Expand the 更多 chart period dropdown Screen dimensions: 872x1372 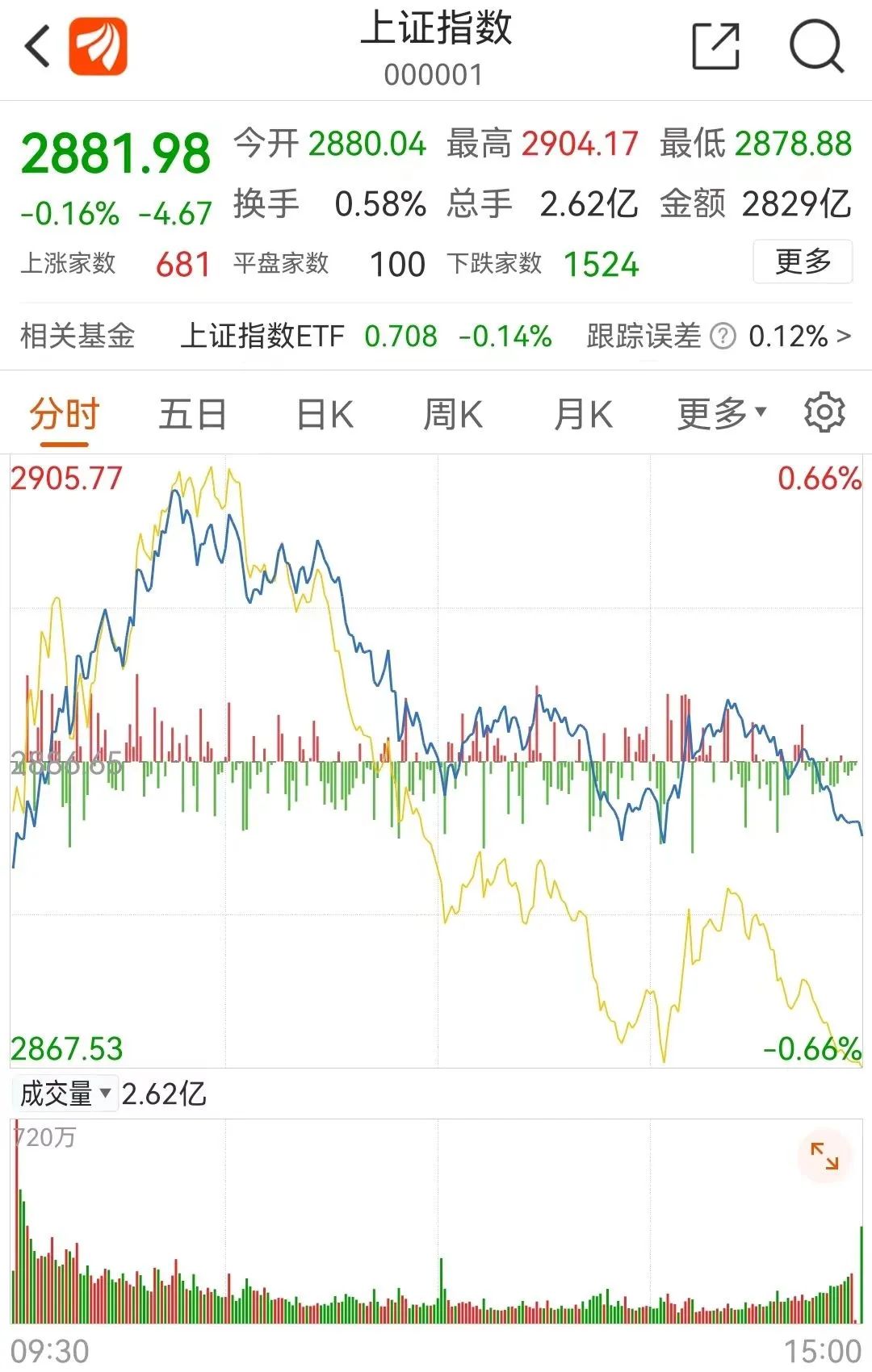coord(720,415)
